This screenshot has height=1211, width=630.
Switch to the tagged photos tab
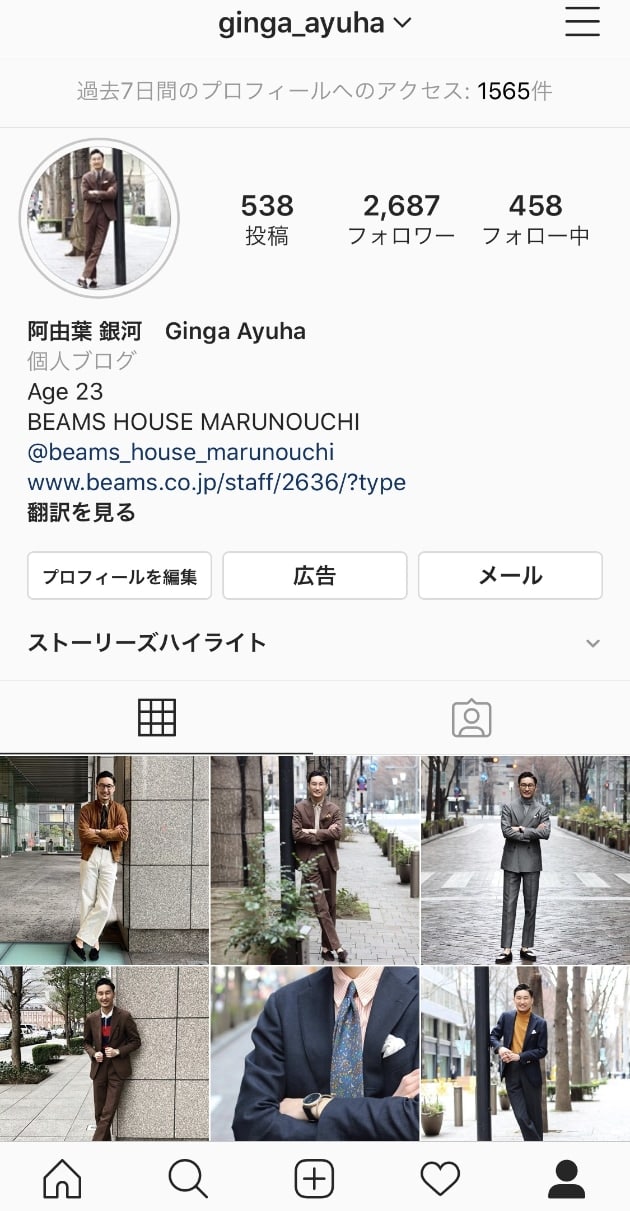click(471, 718)
